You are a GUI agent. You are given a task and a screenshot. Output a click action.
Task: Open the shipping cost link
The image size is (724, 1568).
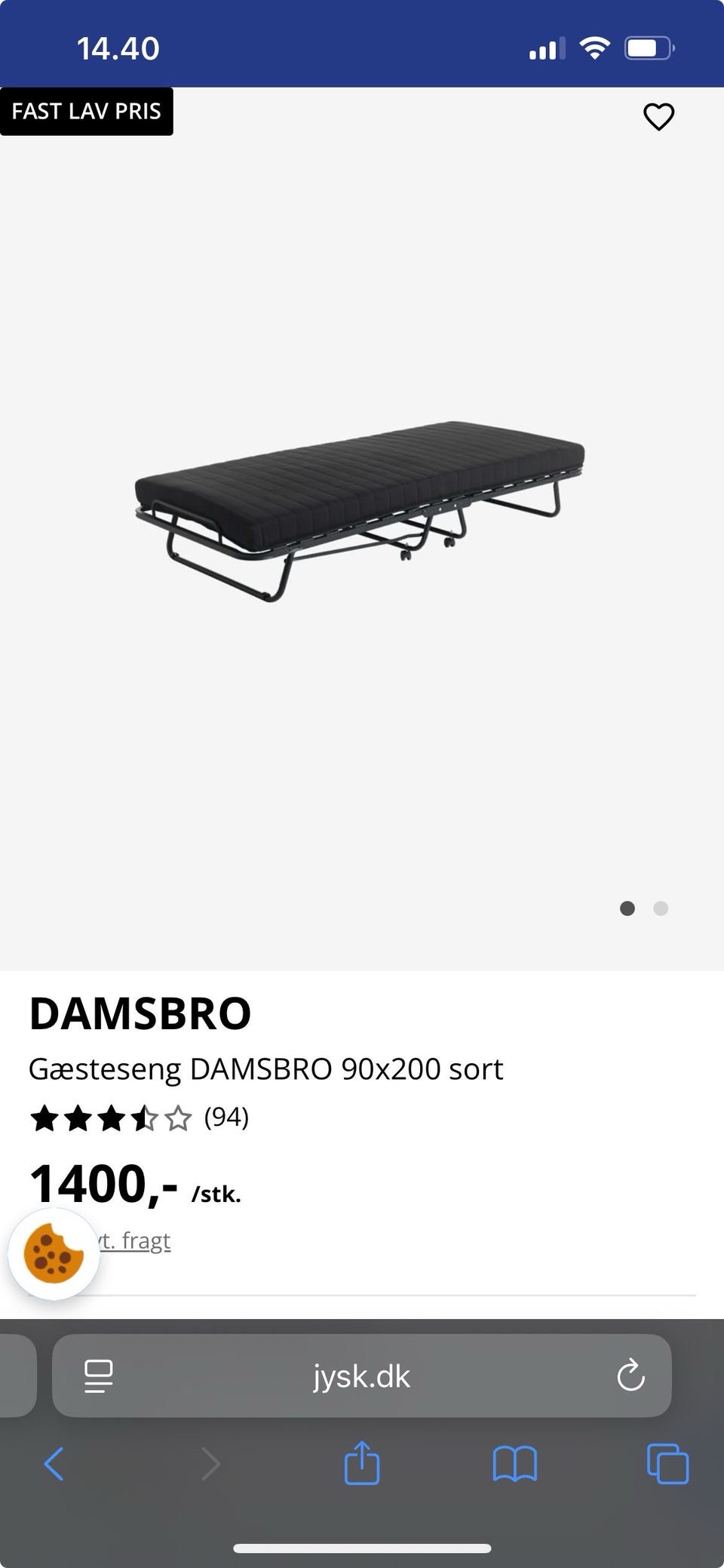[136, 1241]
